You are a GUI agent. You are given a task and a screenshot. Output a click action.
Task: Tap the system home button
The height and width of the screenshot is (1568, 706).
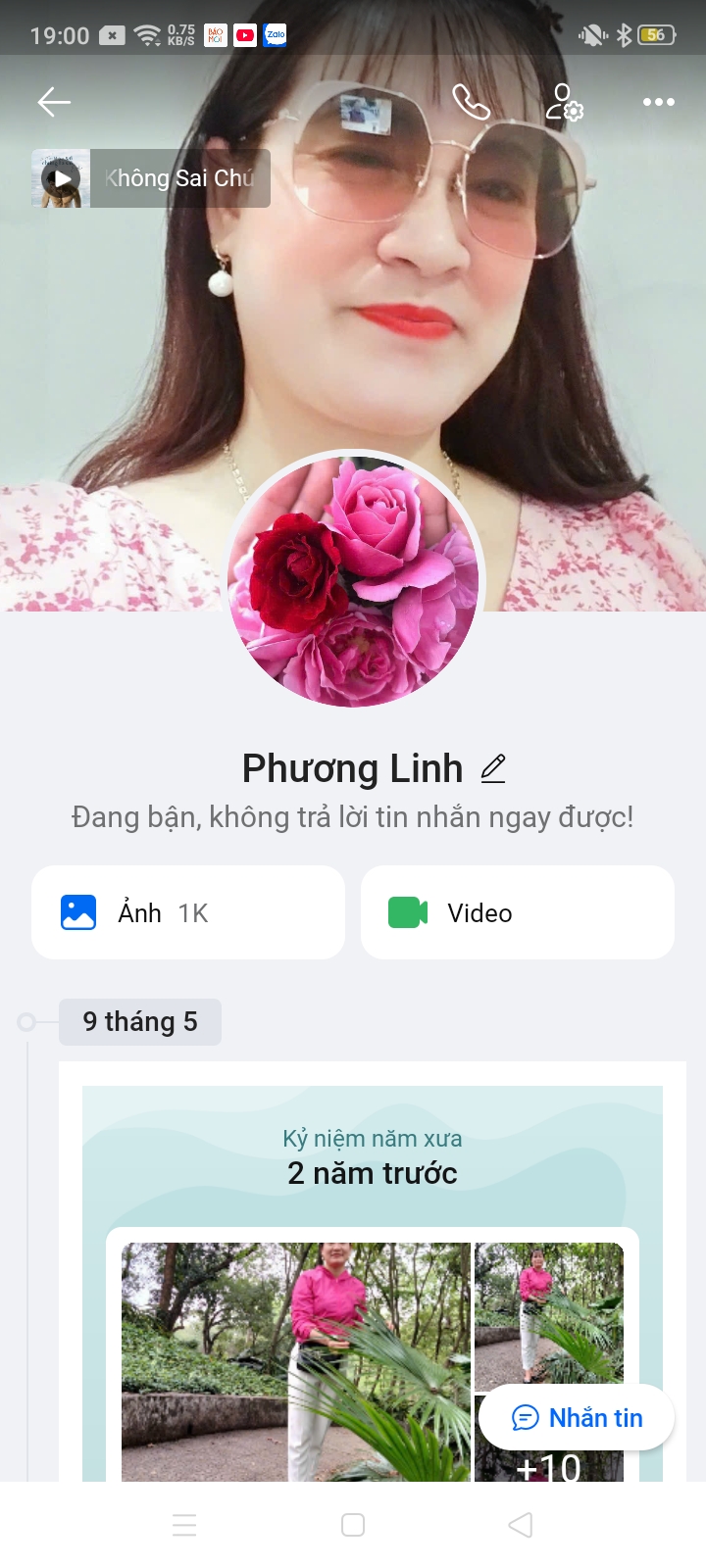click(353, 1525)
